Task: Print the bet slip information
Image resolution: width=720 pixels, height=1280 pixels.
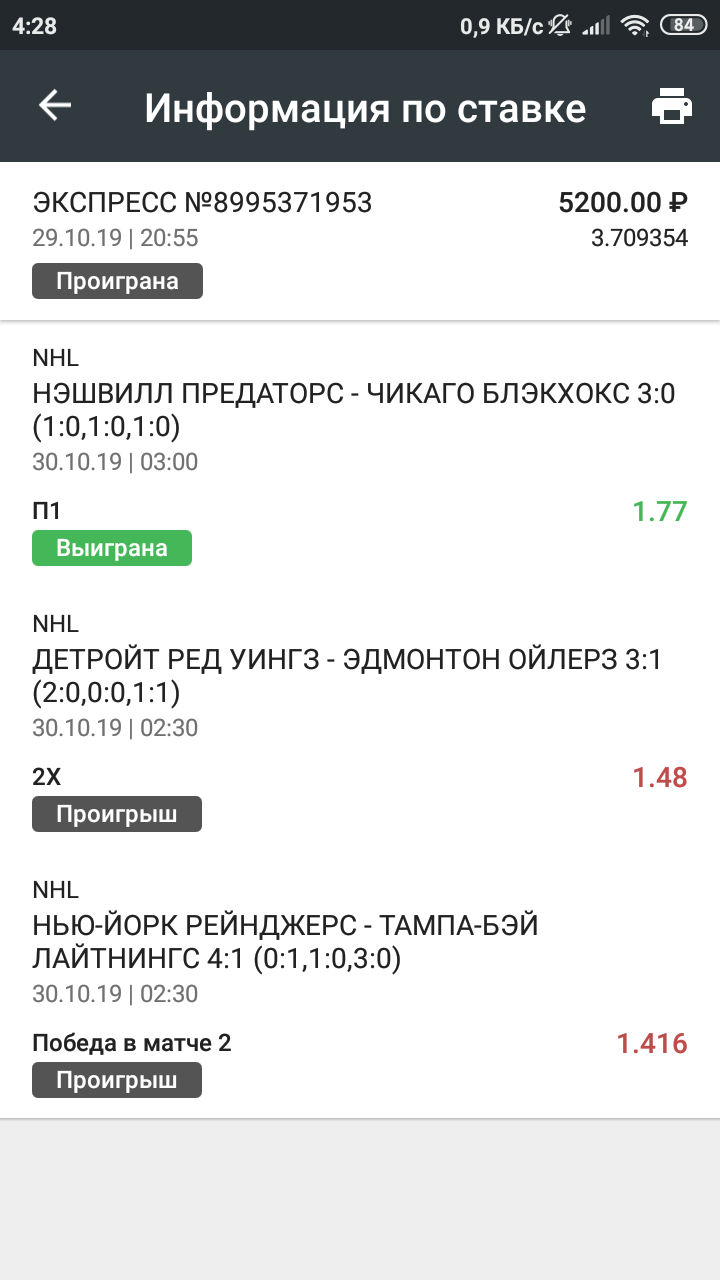Action: (x=672, y=106)
